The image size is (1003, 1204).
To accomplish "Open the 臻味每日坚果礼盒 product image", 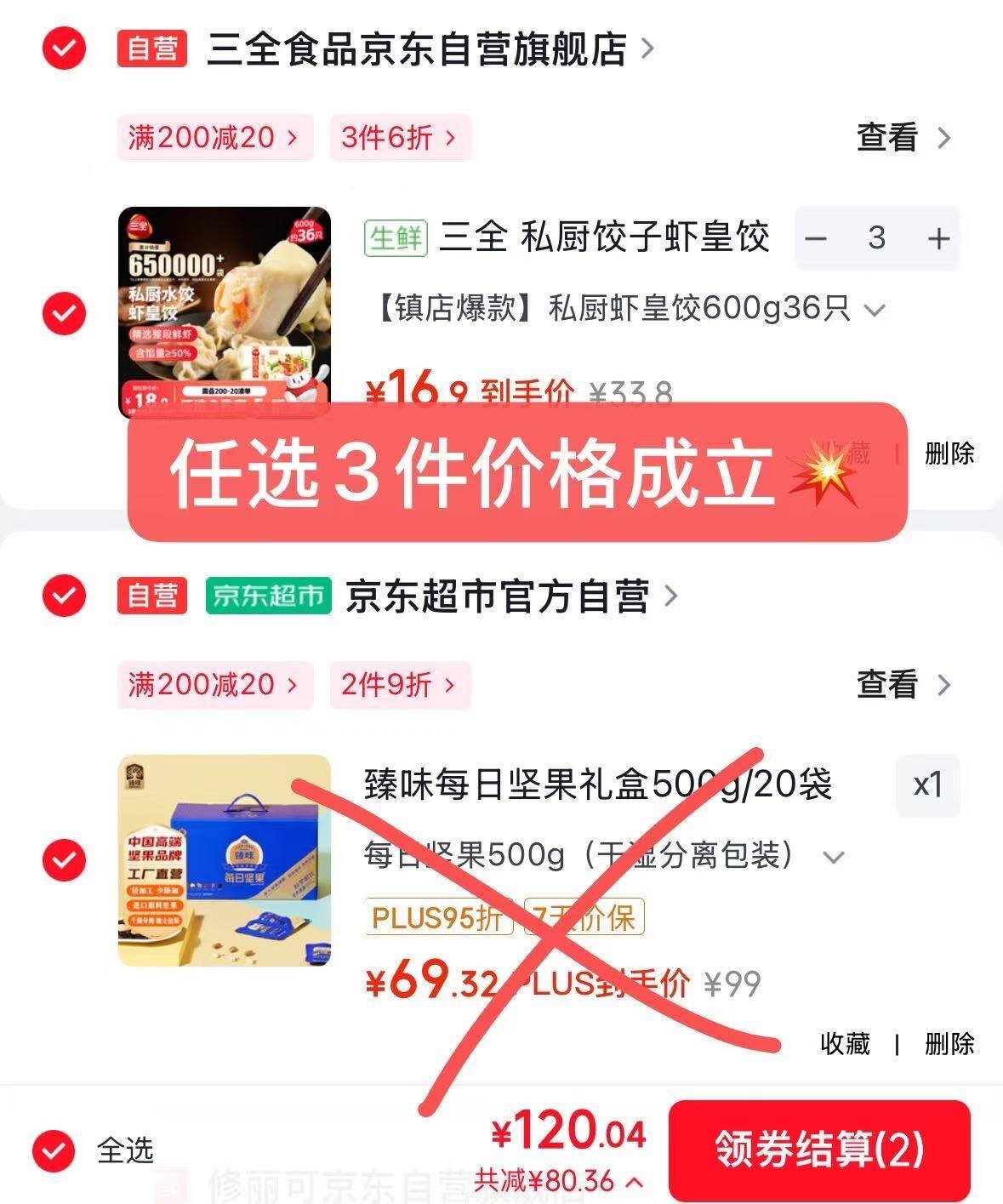I will coord(224,860).
